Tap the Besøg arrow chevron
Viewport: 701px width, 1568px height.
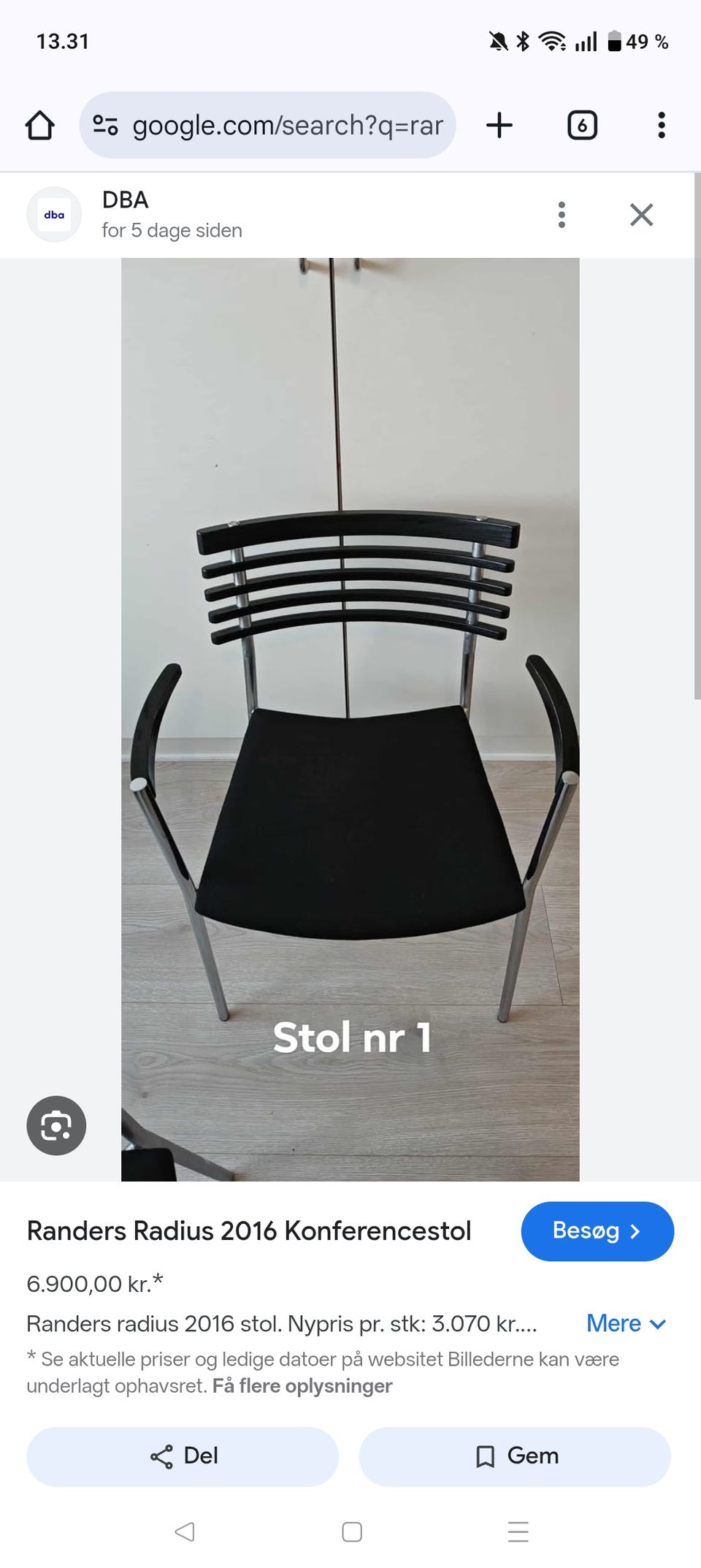(636, 1231)
